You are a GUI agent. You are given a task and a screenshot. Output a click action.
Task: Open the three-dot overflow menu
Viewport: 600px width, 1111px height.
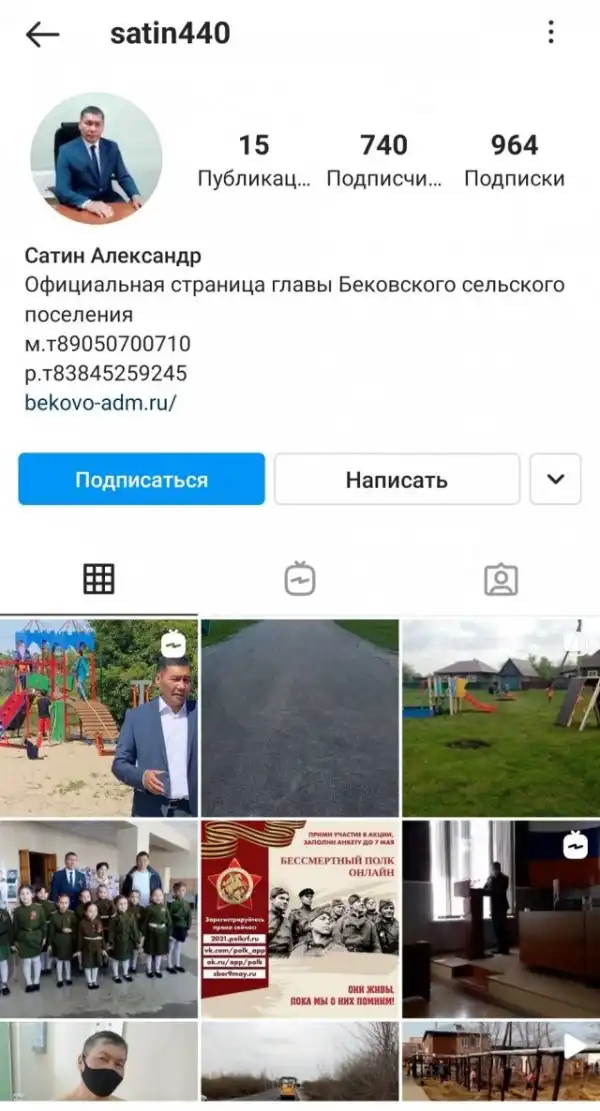point(550,33)
